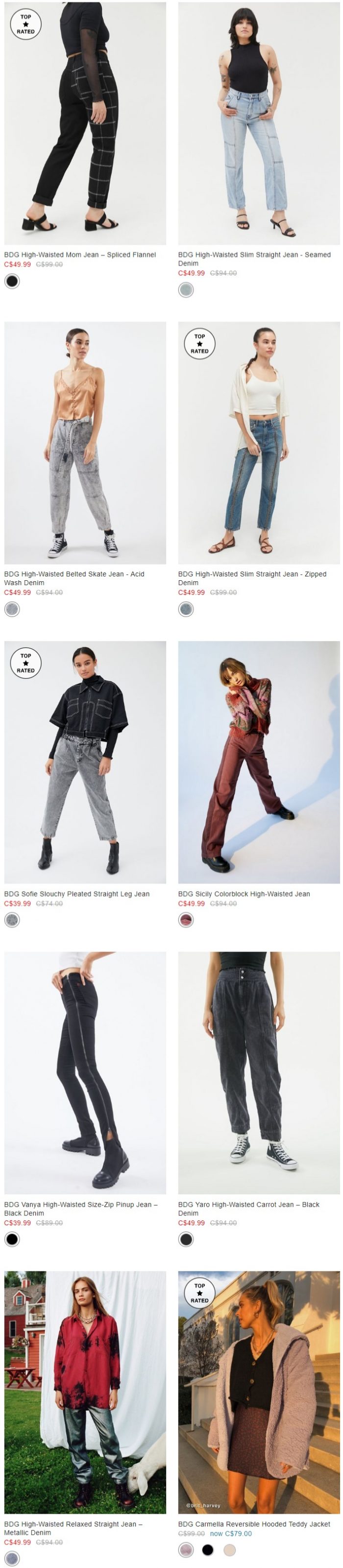The image size is (343, 1568).
Task: Select light denim swatch under Seamed Denim jean
Action: [186, 290]
